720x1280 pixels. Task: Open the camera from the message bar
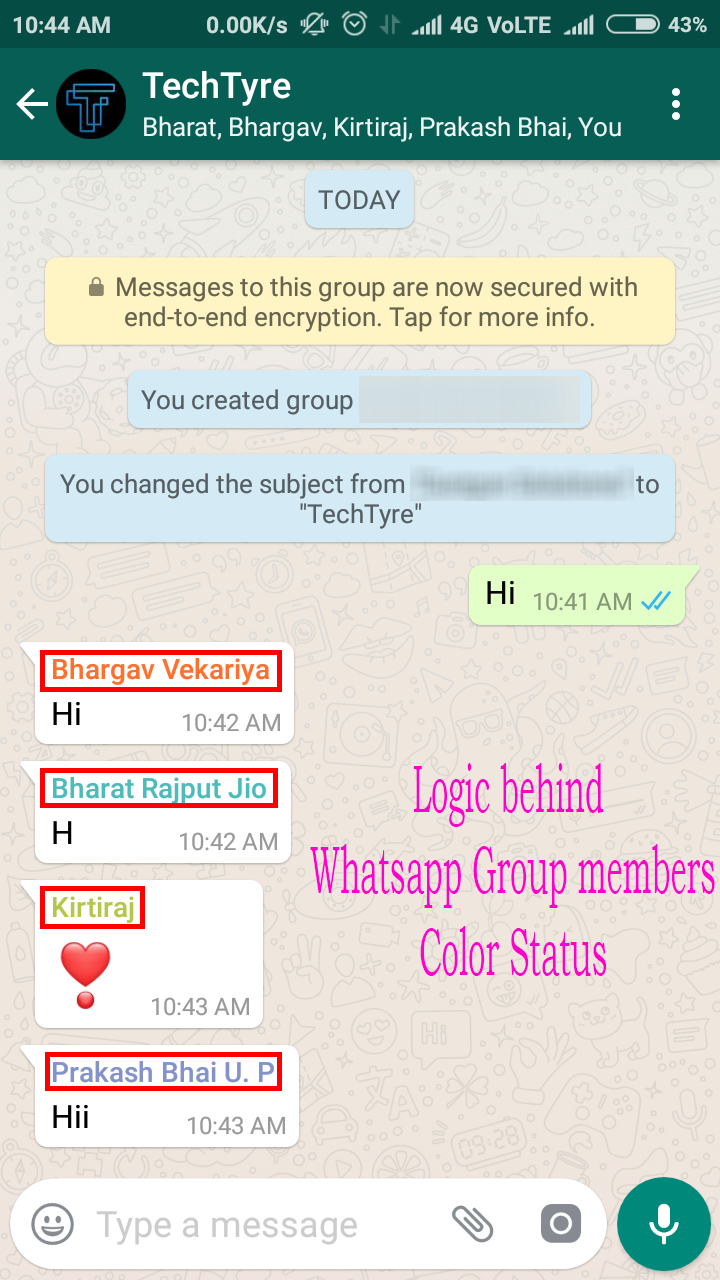(560, 1223)
